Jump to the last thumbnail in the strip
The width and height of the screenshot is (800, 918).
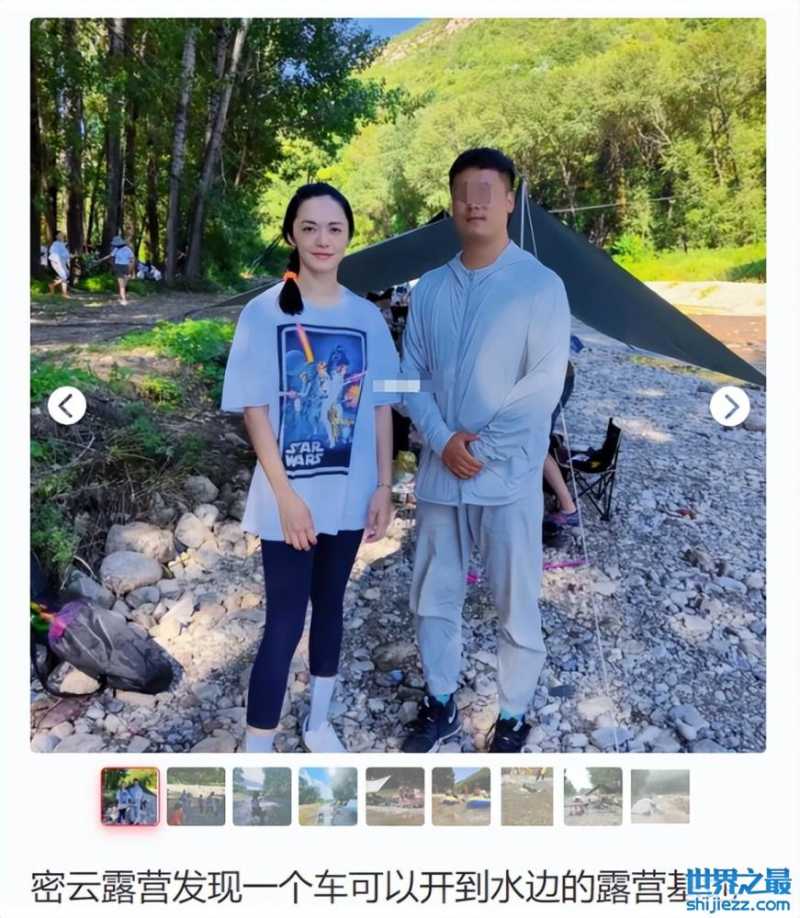click(660, 796)
